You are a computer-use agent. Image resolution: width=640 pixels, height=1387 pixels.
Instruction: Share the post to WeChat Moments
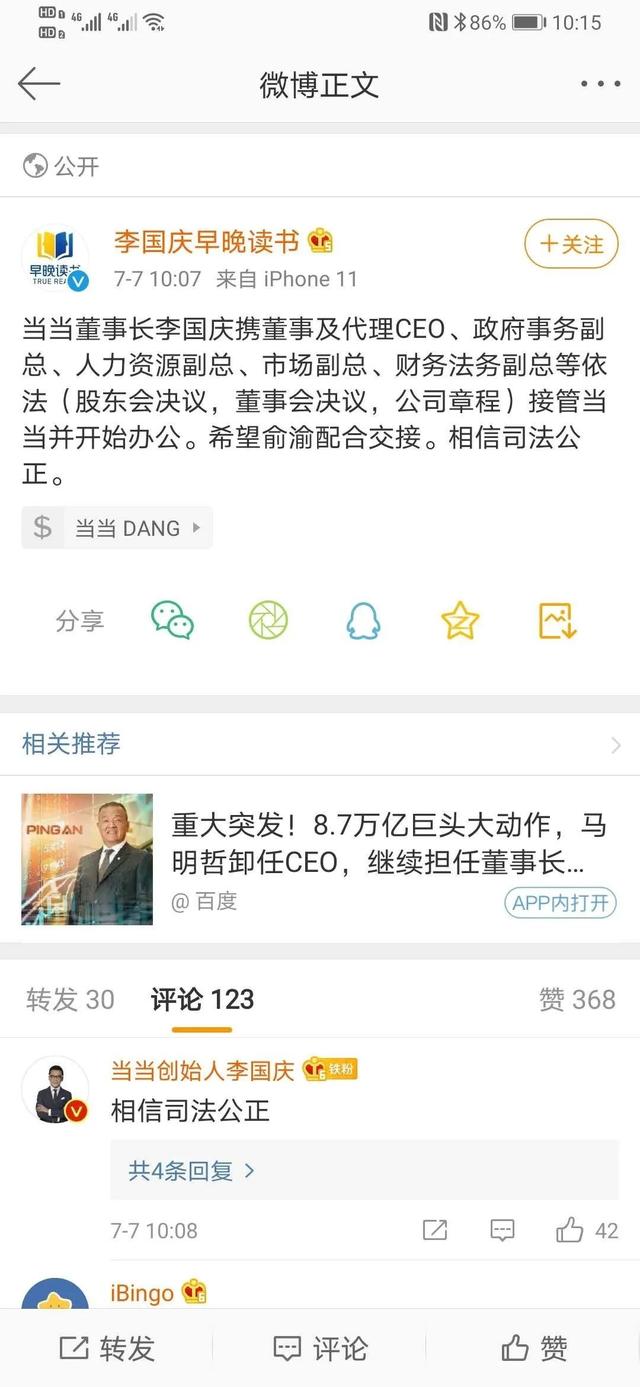click(268, 621)
